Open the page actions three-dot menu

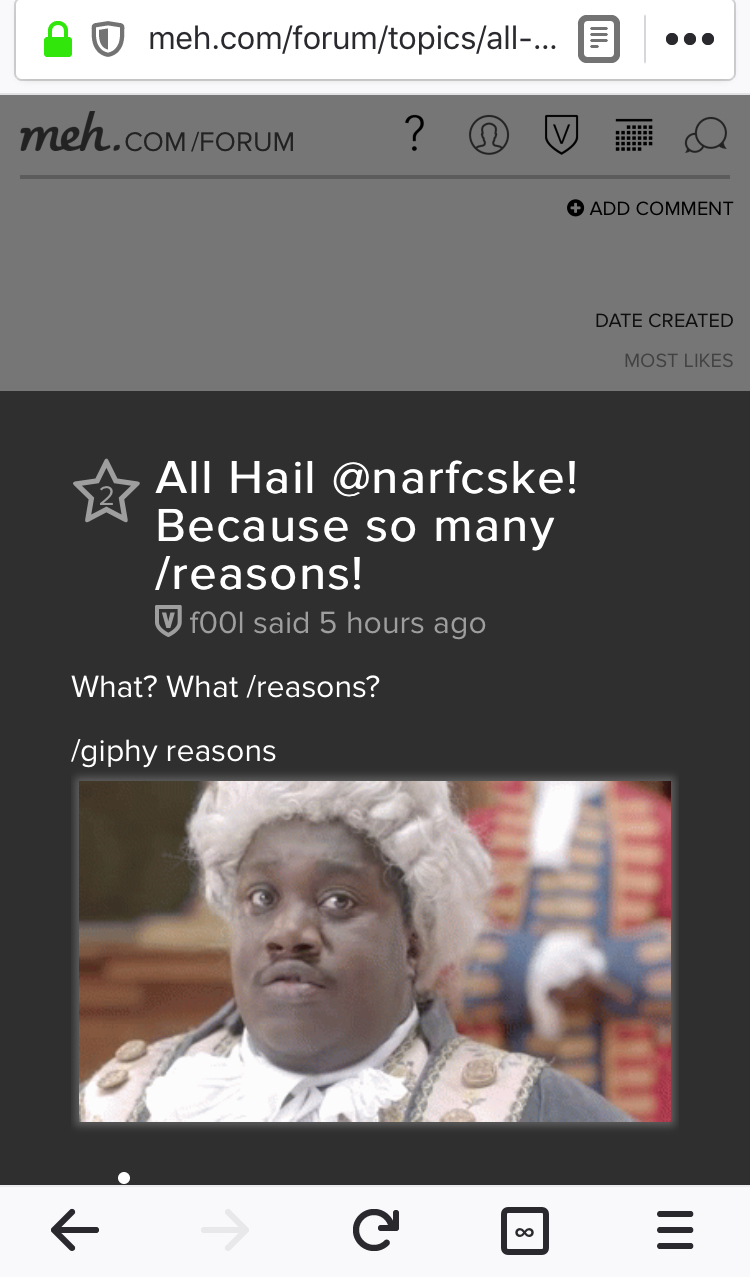(x=689, y=40)
